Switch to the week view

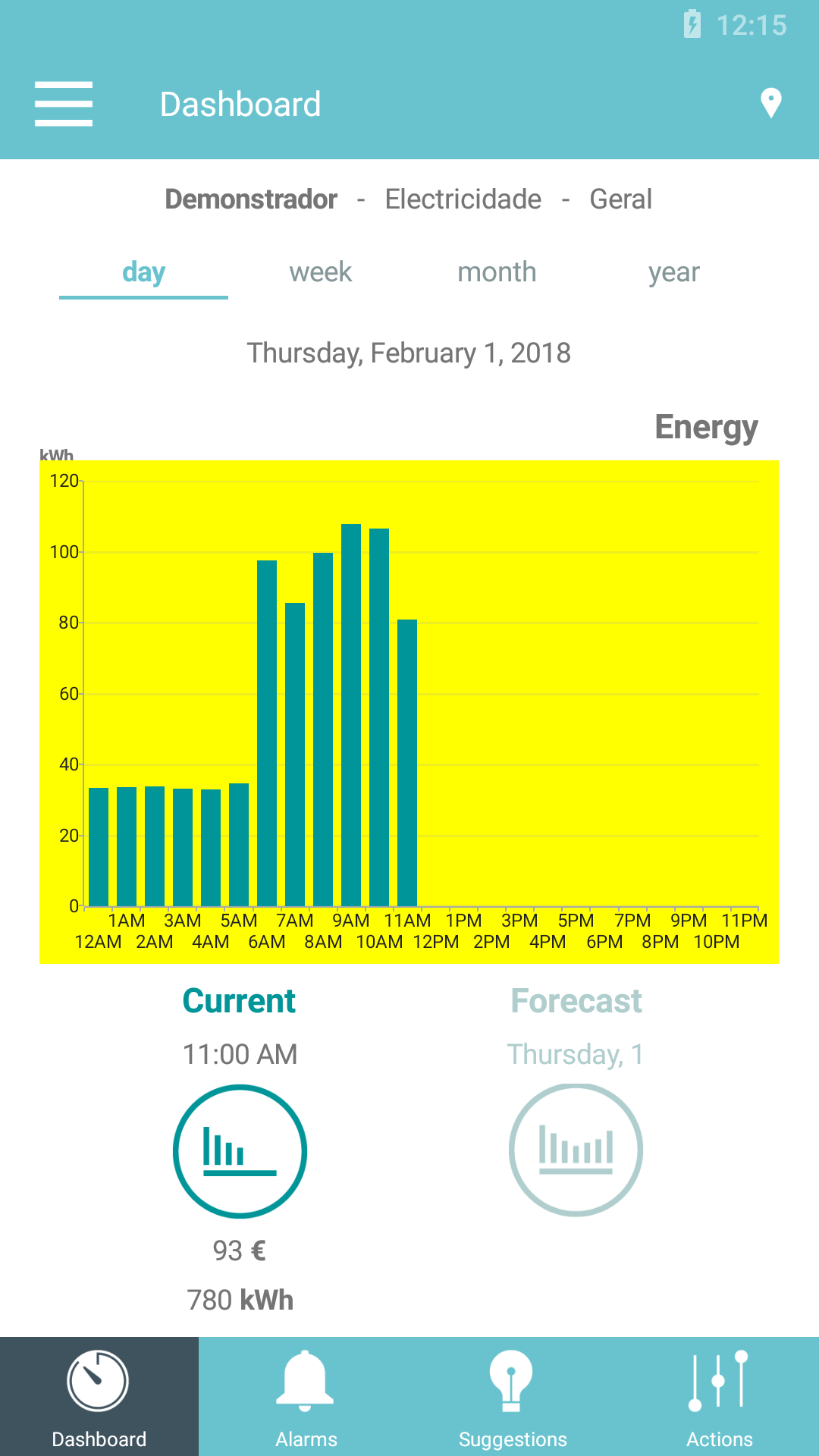click(x=320, y=272)
